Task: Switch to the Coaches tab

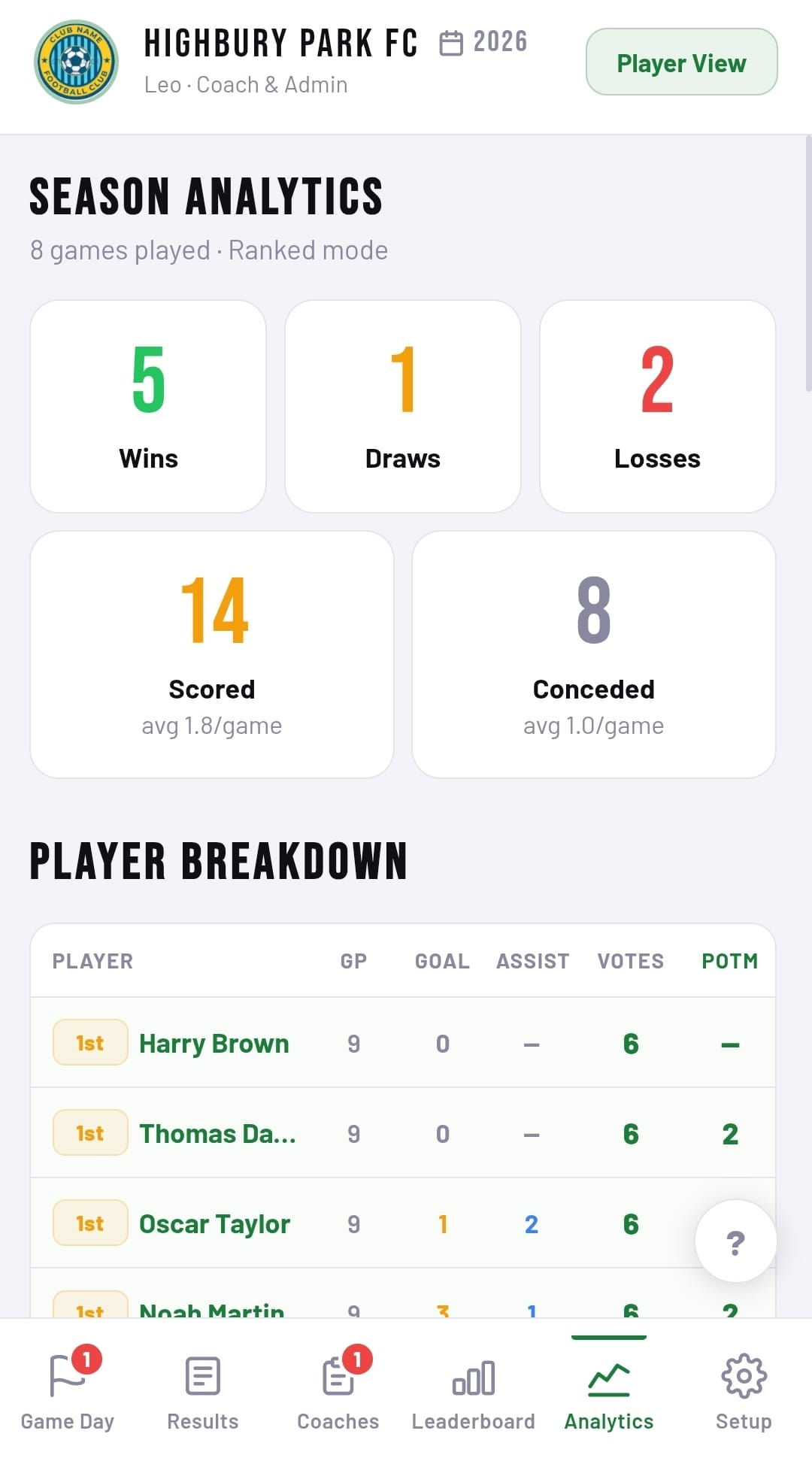Action: click(x=338, y=1390)
